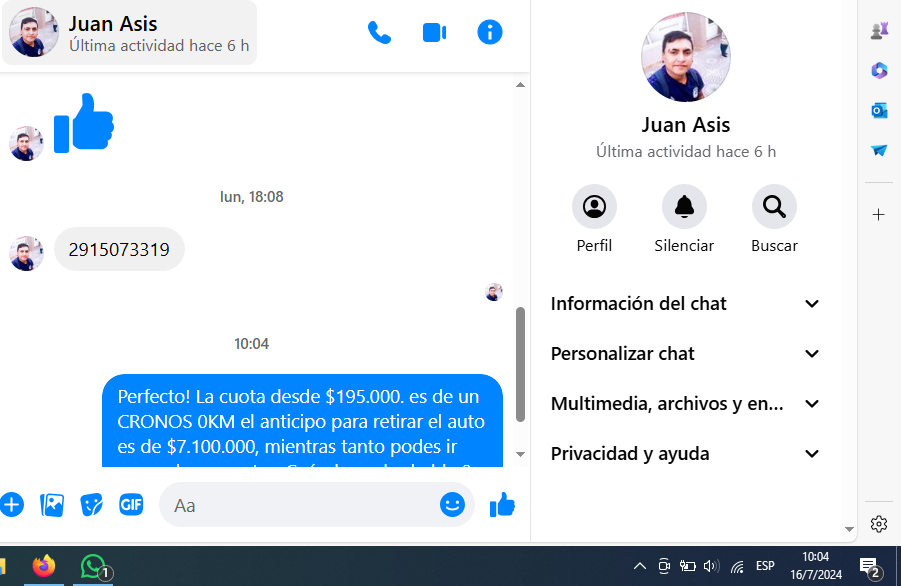Viewport: 901px width, 586px height.
Task: Toggle the conversation info panel
Action: pos(490,32)
